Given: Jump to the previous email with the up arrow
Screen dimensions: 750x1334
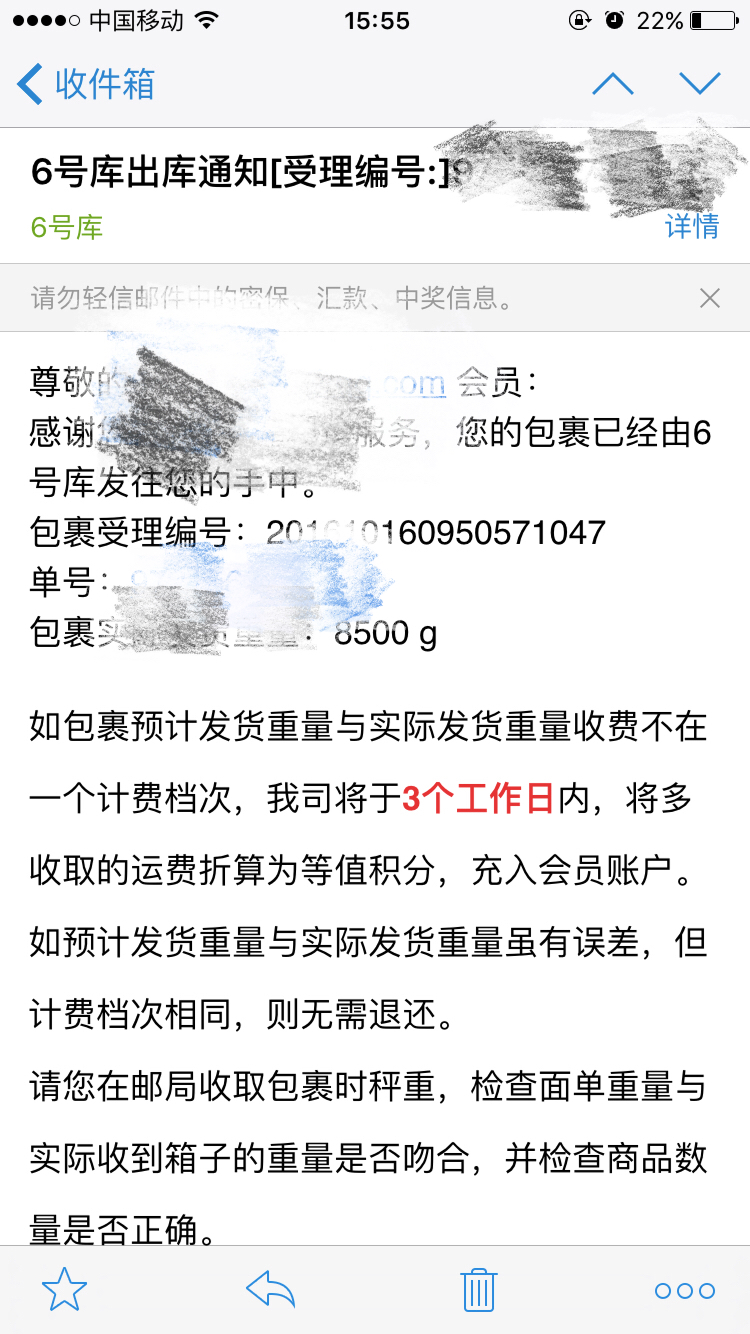Looking at the screenshot, I should point(613,84).
